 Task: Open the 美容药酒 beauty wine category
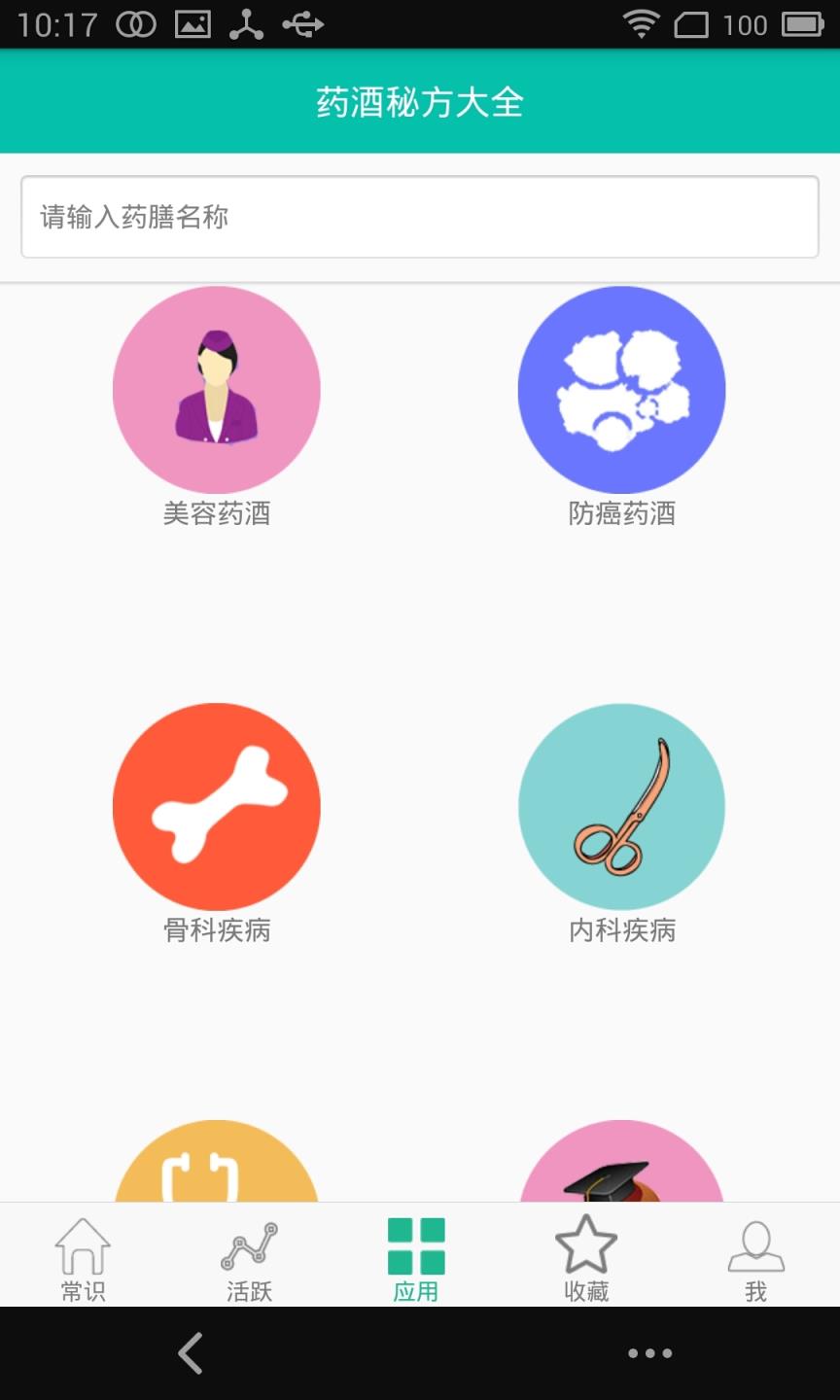(217, 388)
